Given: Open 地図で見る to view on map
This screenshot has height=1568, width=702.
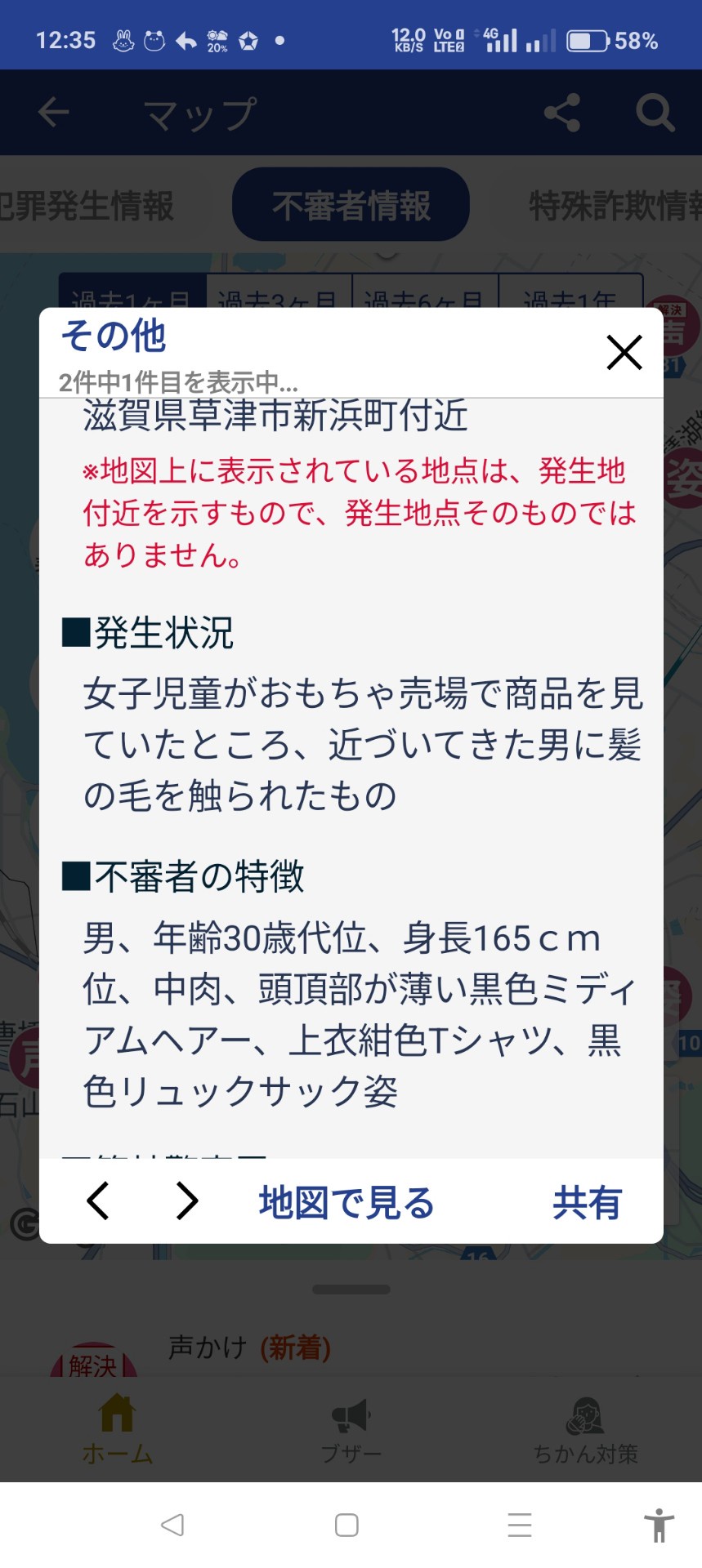Looking at the screenshot, I should [x=347, y=1202].
